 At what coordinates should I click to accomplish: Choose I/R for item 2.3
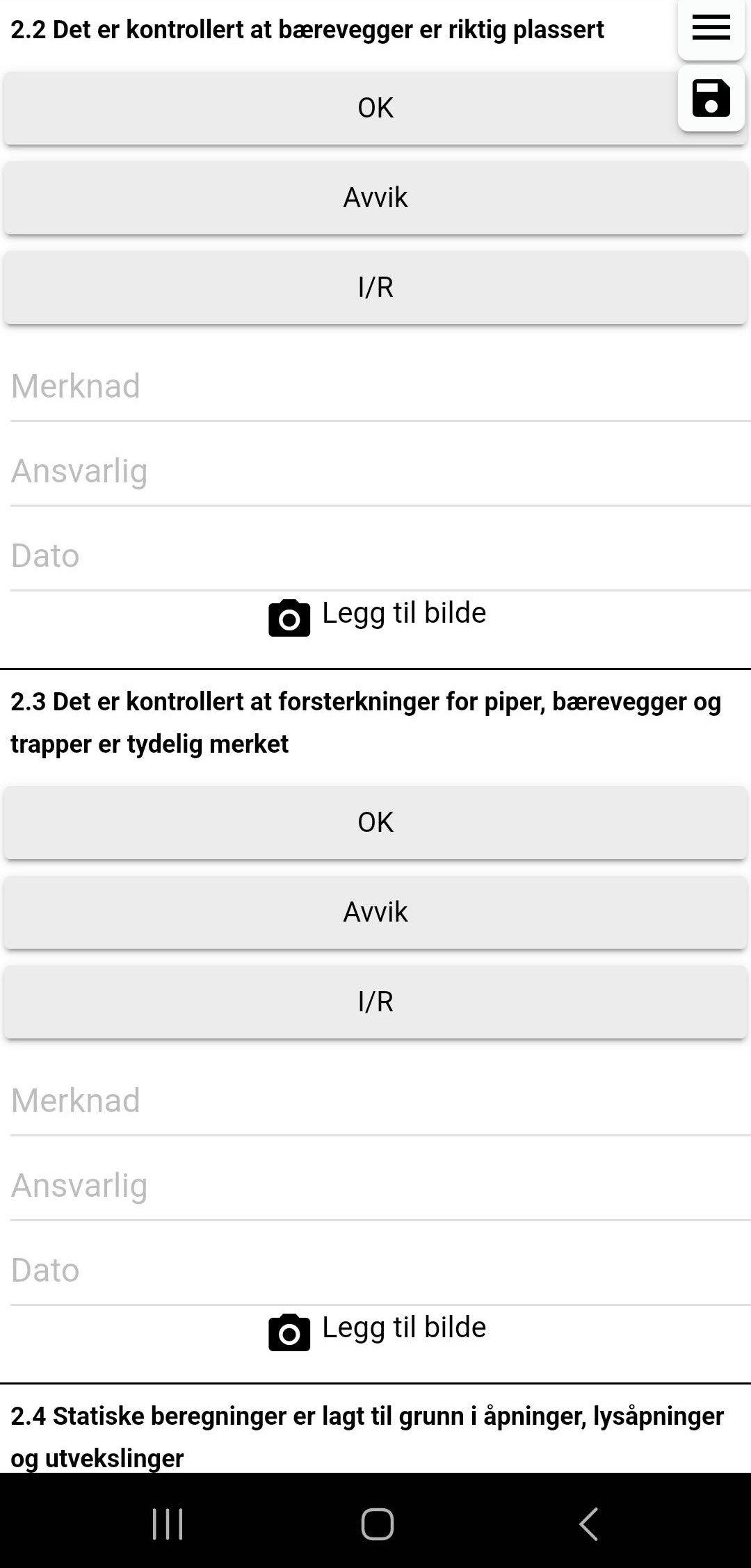click(x=375, y=1002)
